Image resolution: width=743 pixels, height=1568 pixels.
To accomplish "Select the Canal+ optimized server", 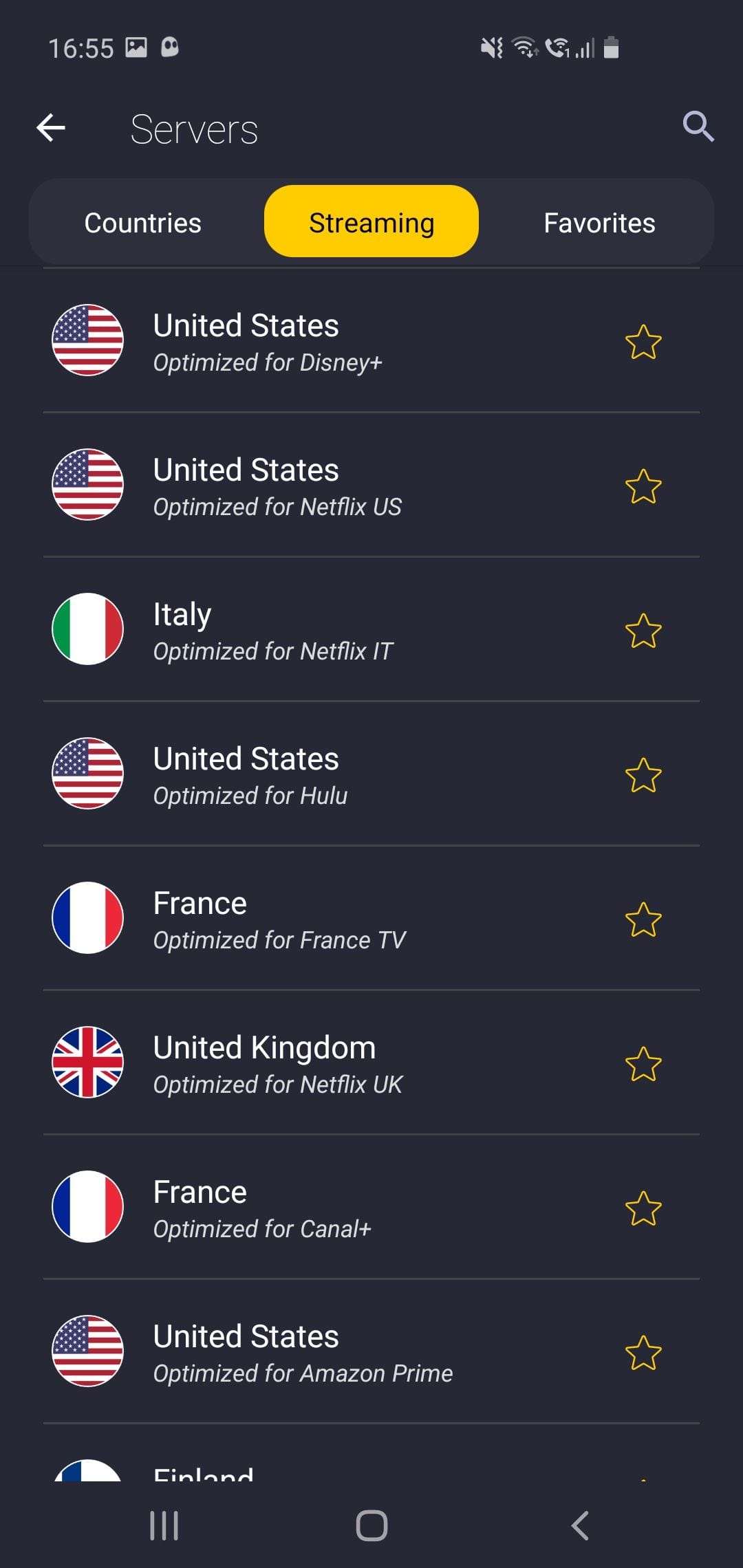I will (310, 1208).
